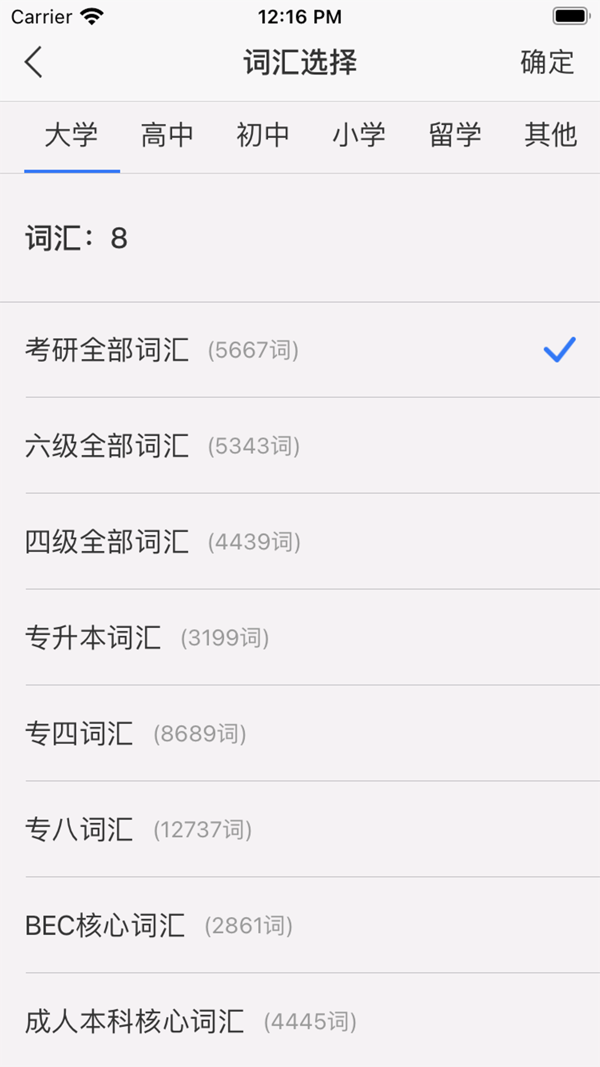Switch to the 留学 tab
Image resolution: width=600 pixels, height=1067 pixels.
455,135
